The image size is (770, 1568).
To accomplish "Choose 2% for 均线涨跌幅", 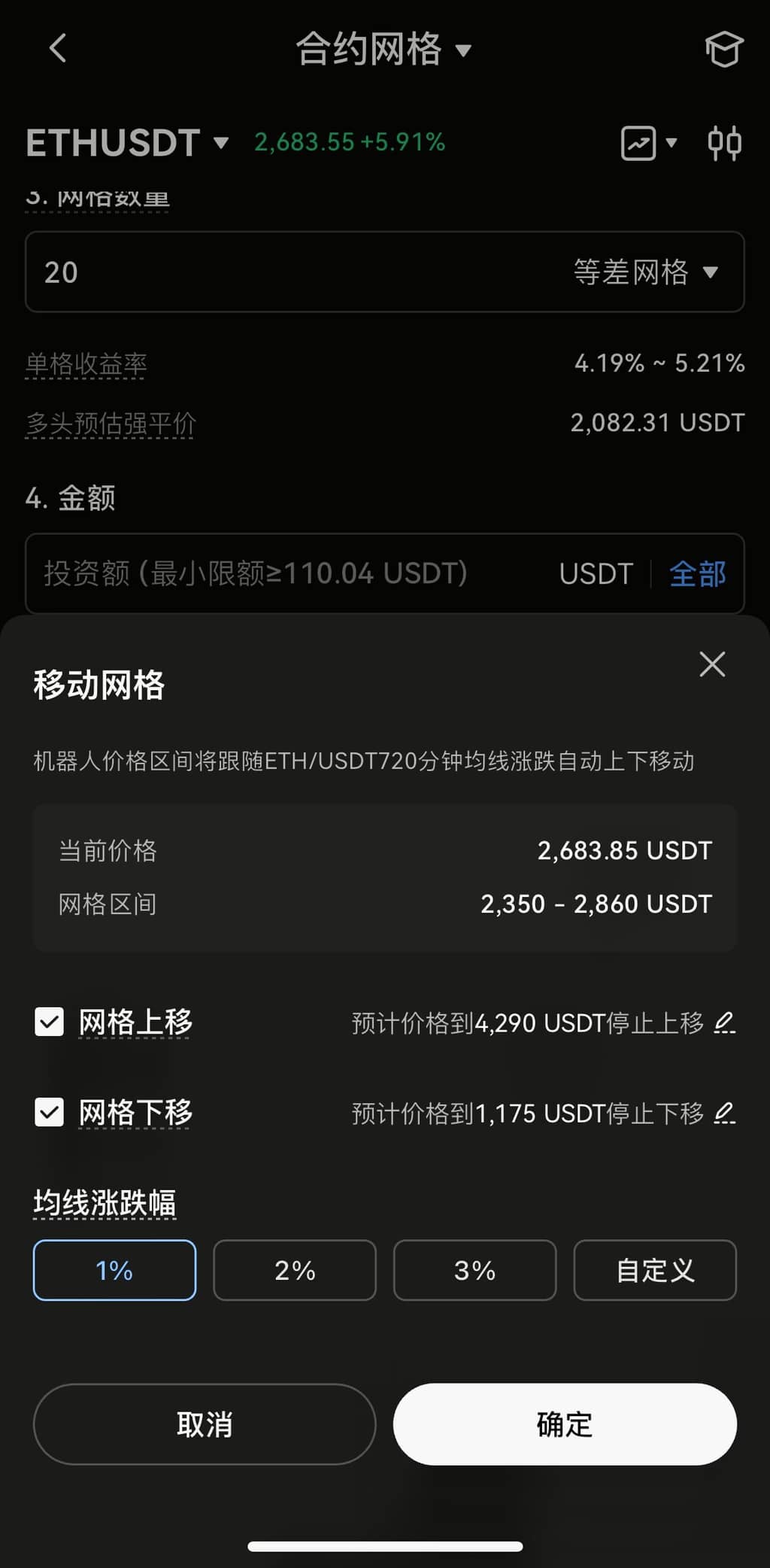I will (x=295, y=1270).
